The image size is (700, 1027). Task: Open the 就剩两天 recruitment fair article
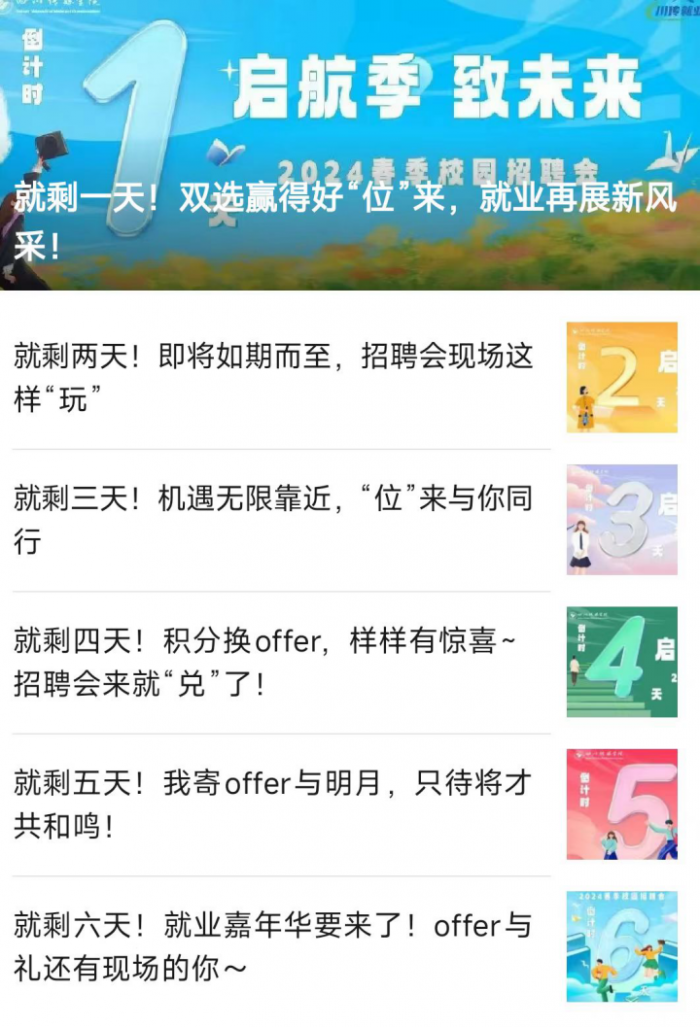click(x=275, y=377)
